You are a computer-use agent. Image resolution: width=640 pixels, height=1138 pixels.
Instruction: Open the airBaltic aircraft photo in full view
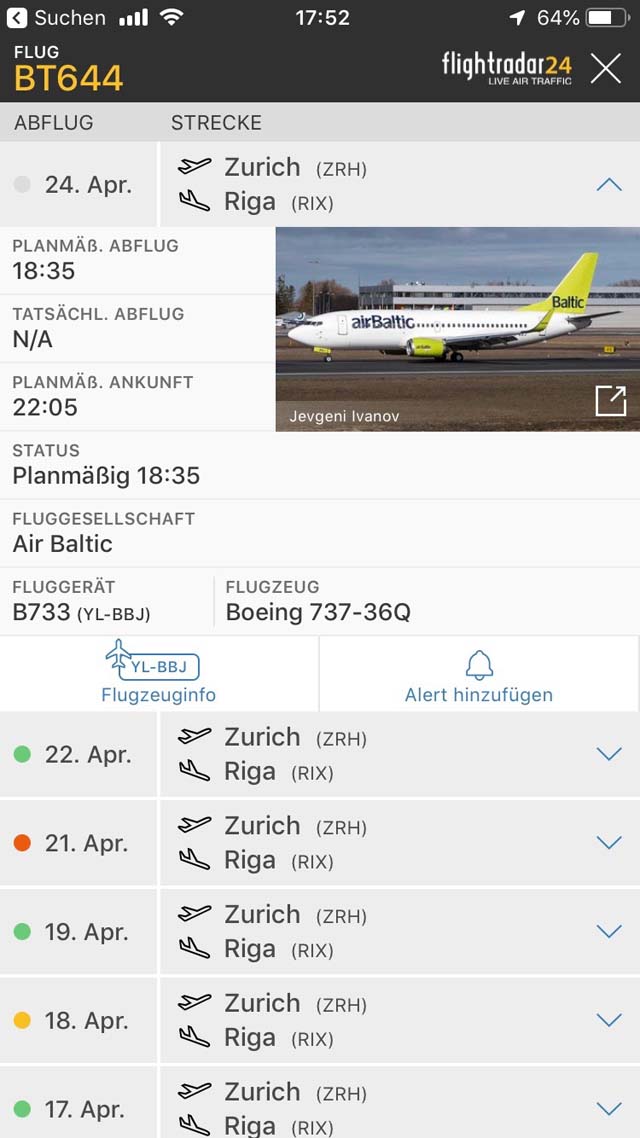(610, 401)
